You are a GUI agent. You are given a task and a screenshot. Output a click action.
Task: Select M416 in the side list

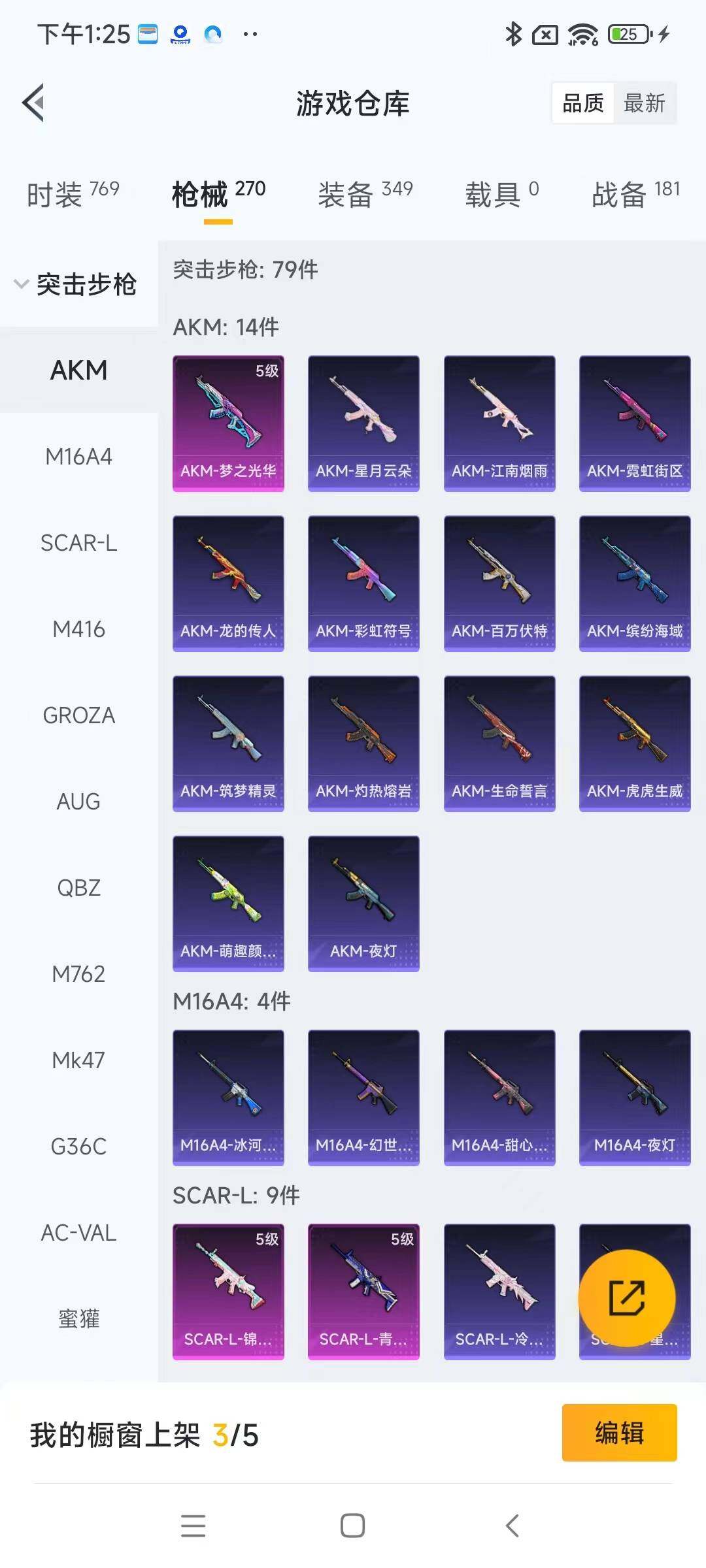[78, 629]
